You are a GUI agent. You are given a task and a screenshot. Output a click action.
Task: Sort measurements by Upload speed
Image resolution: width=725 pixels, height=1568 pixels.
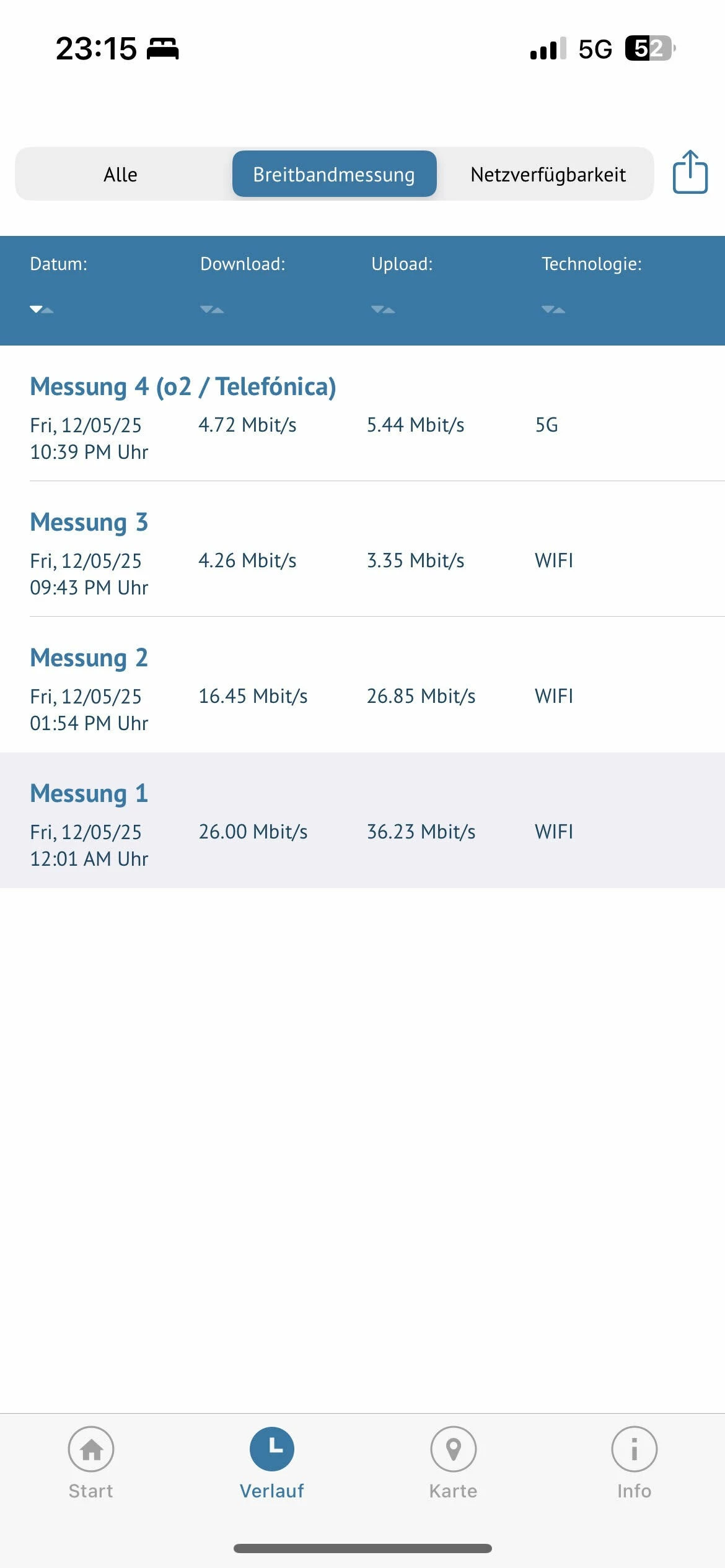(x=383, y=308)
